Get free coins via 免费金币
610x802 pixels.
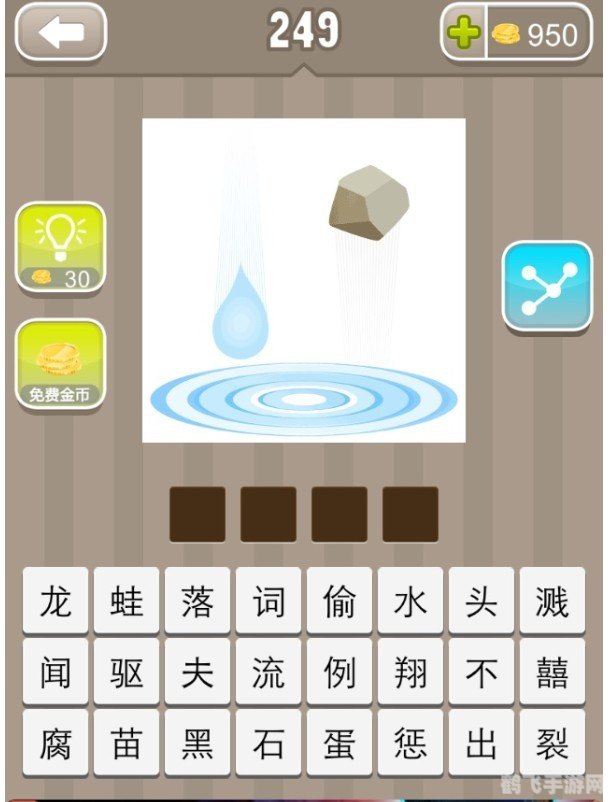tap(60, 364)
